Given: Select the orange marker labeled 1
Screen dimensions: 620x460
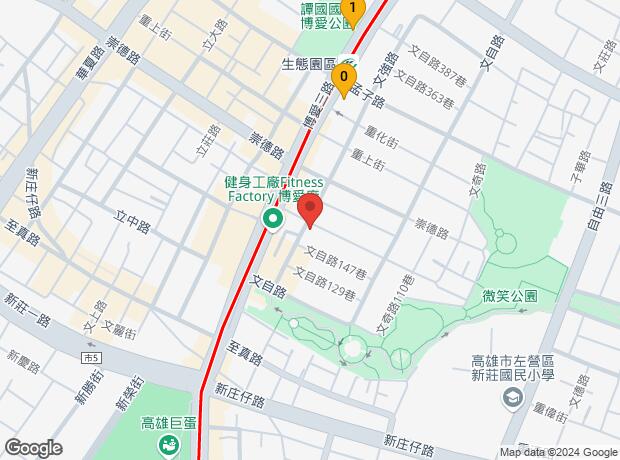Looking at the screenshot, I should coord(352,10).
